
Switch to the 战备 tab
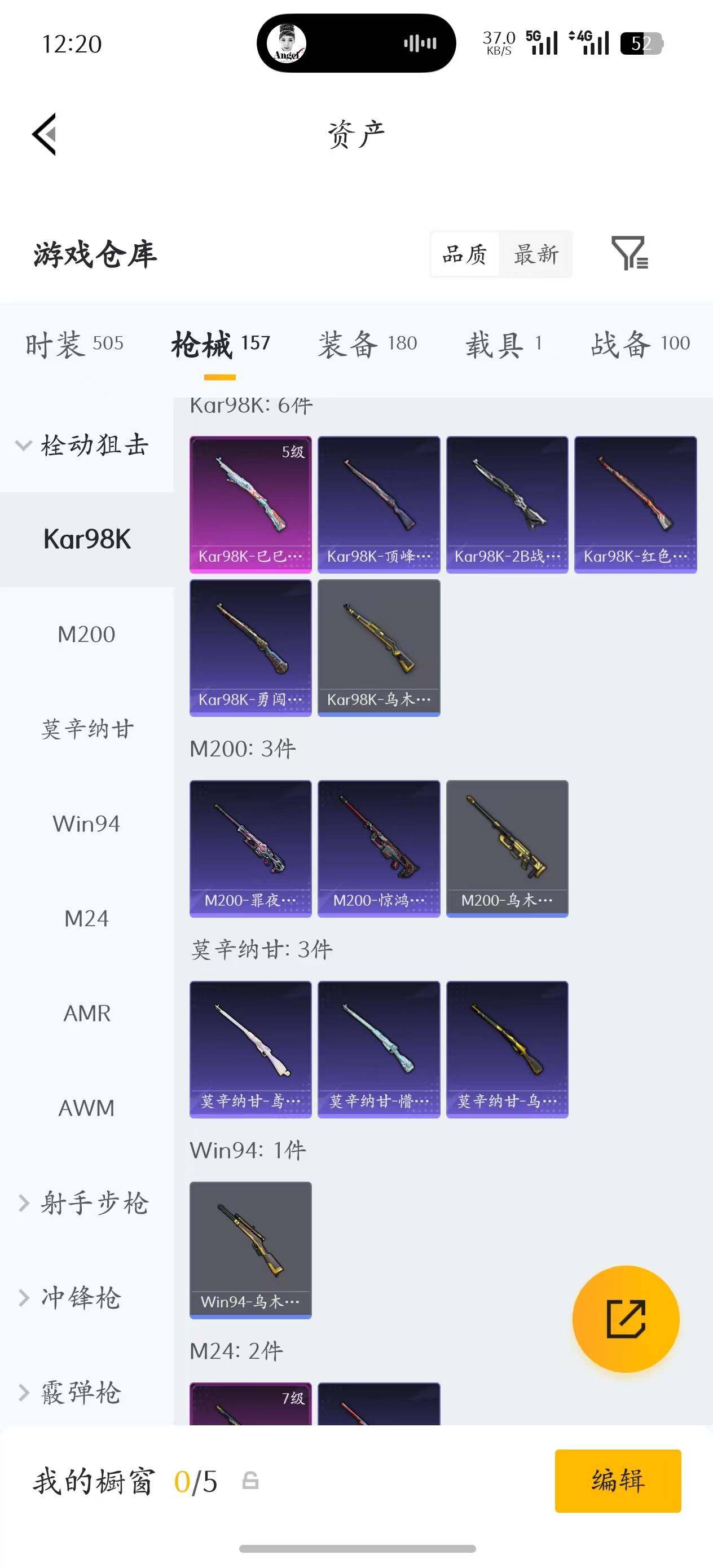tap(641, 344)
